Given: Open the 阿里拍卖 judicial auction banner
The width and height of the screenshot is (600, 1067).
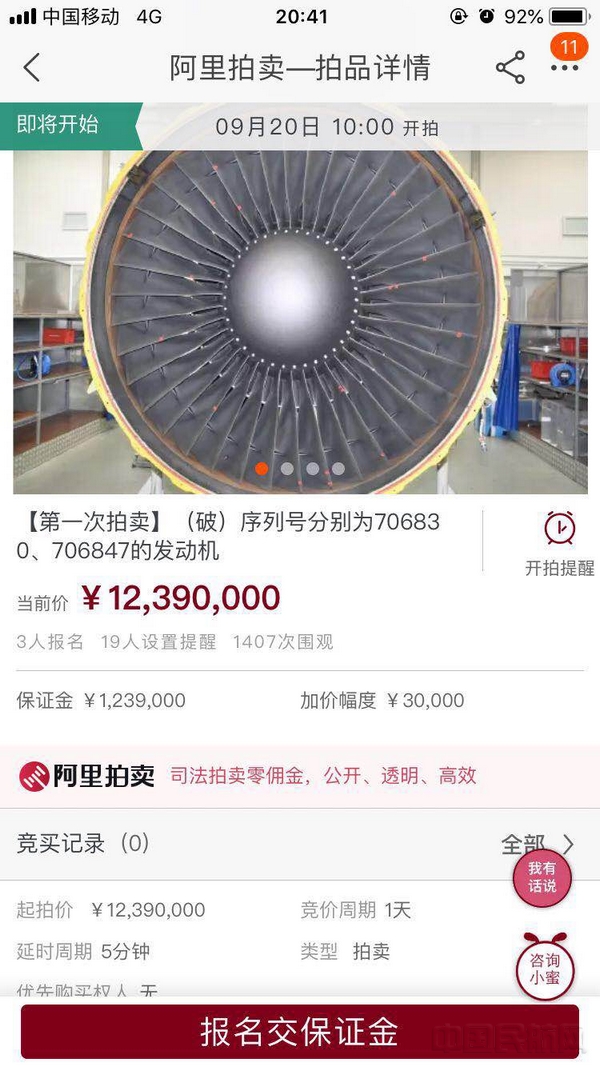Looking at the screenshot, I should pos(299,775).
